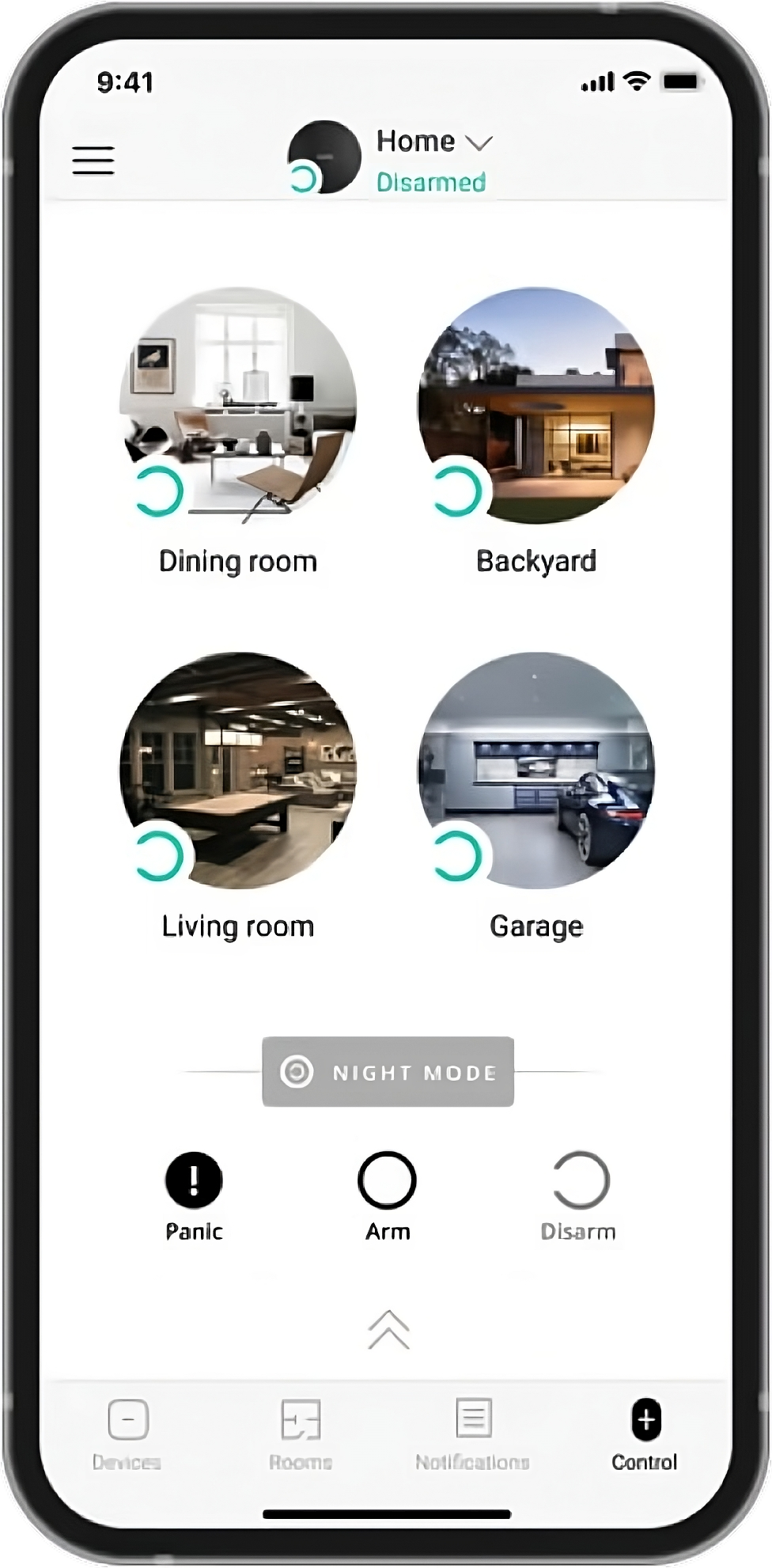
Task: Activate Night Mode
Action: (388, 1072)
